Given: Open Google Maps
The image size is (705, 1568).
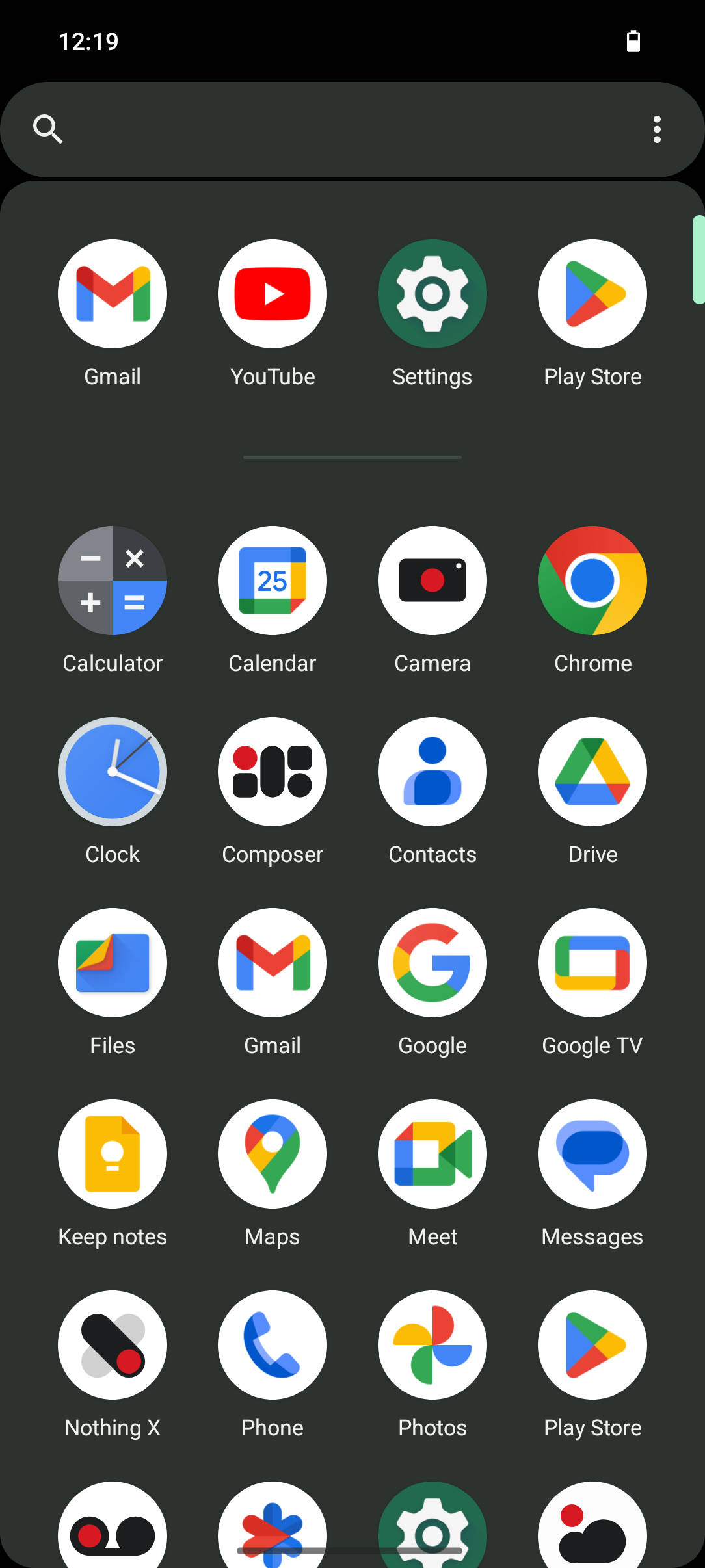Looking at the screenshot, I should point(272,1154).
